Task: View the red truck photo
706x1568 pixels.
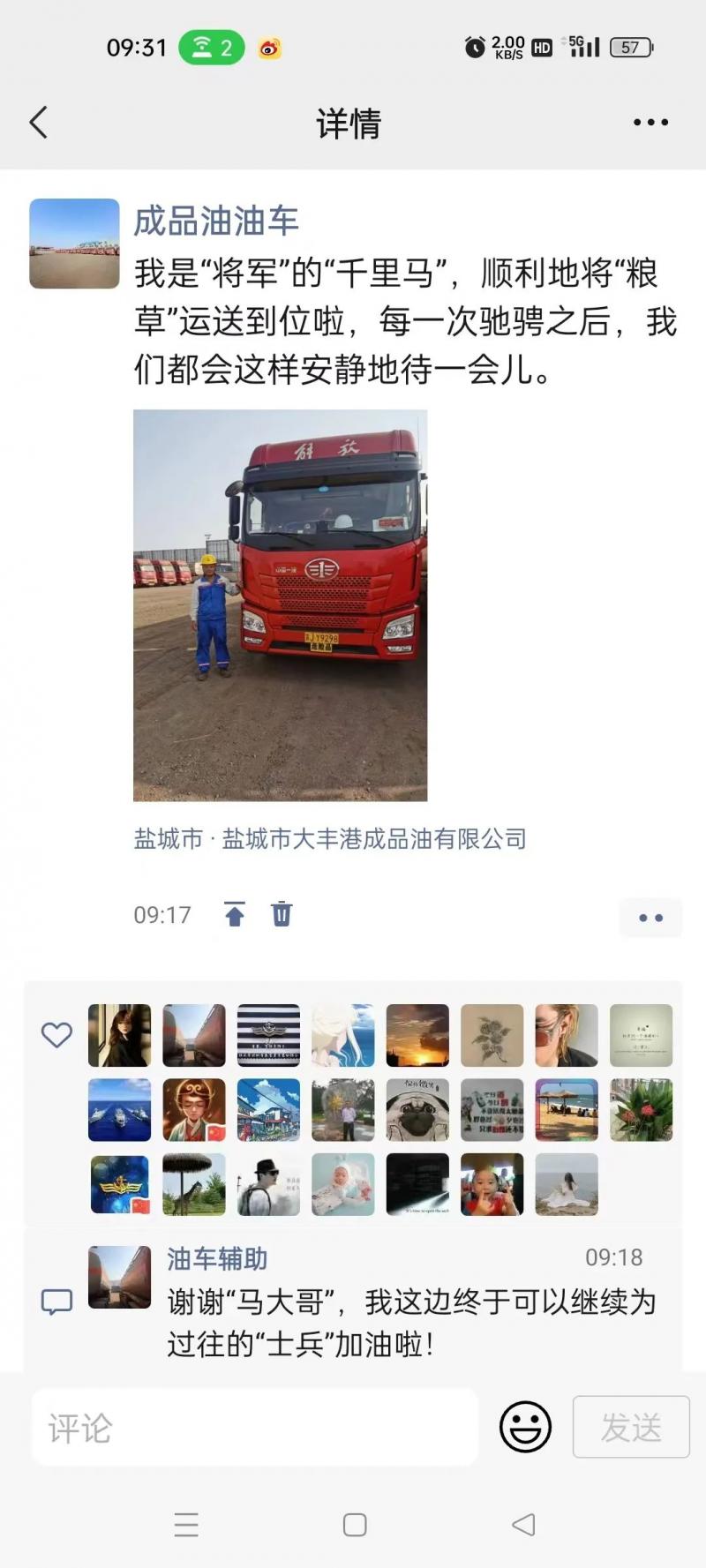Action: (x=280, y=604)
